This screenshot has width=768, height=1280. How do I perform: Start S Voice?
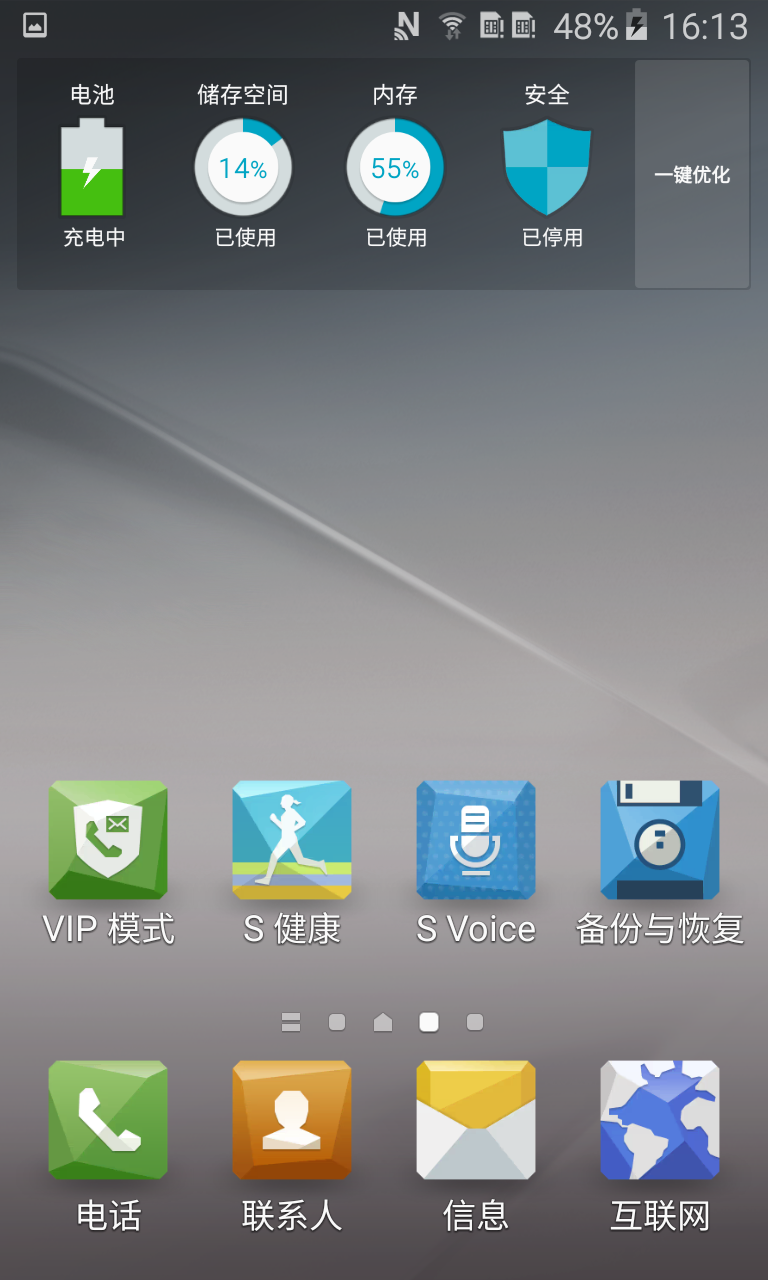coord(476,862)
